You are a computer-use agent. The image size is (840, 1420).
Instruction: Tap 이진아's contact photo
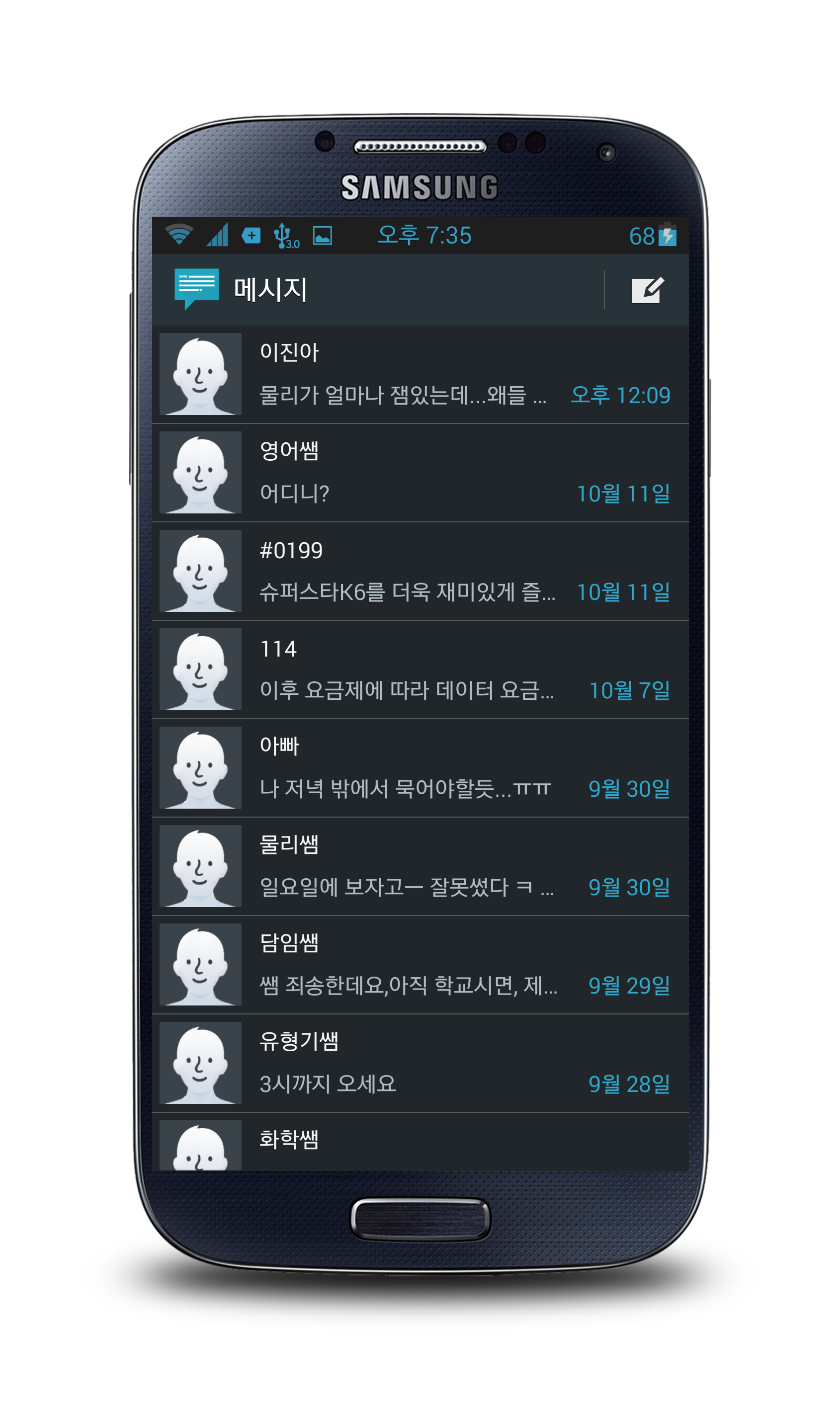pos(200,374)
